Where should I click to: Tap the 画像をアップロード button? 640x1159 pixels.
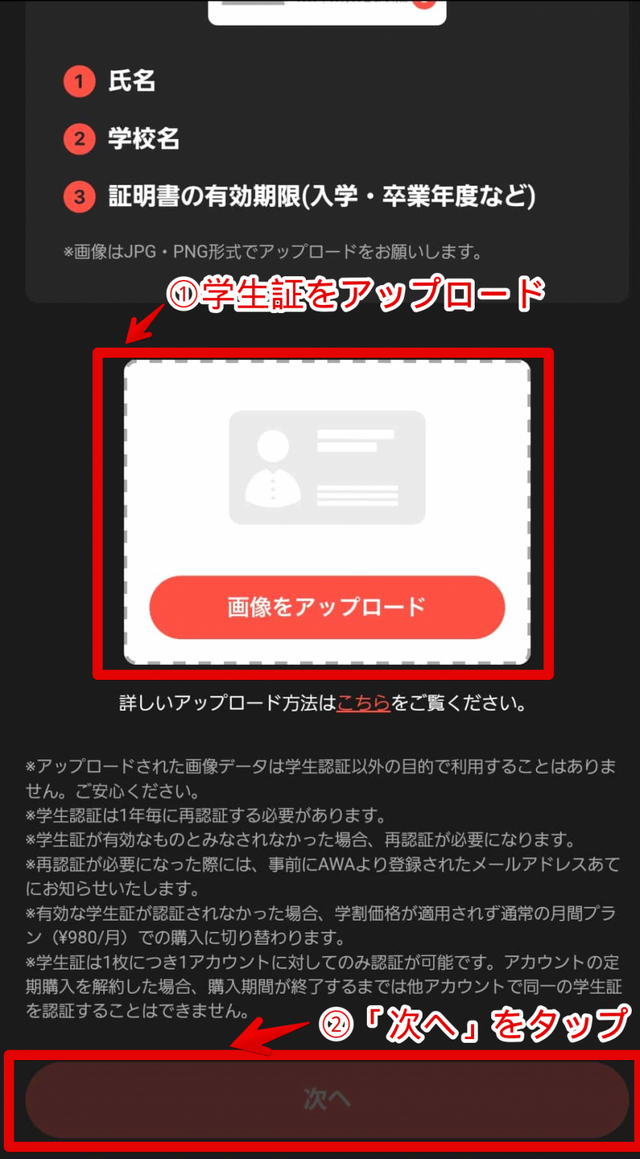[327, 607]
